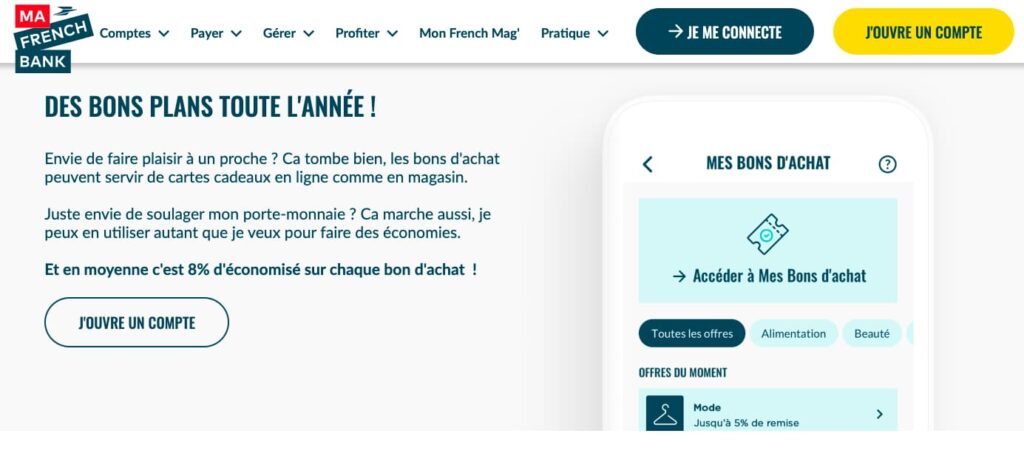The image size is (1024, 459).
Task: Open the Payer dropdown menu
Action: point(215,33)
